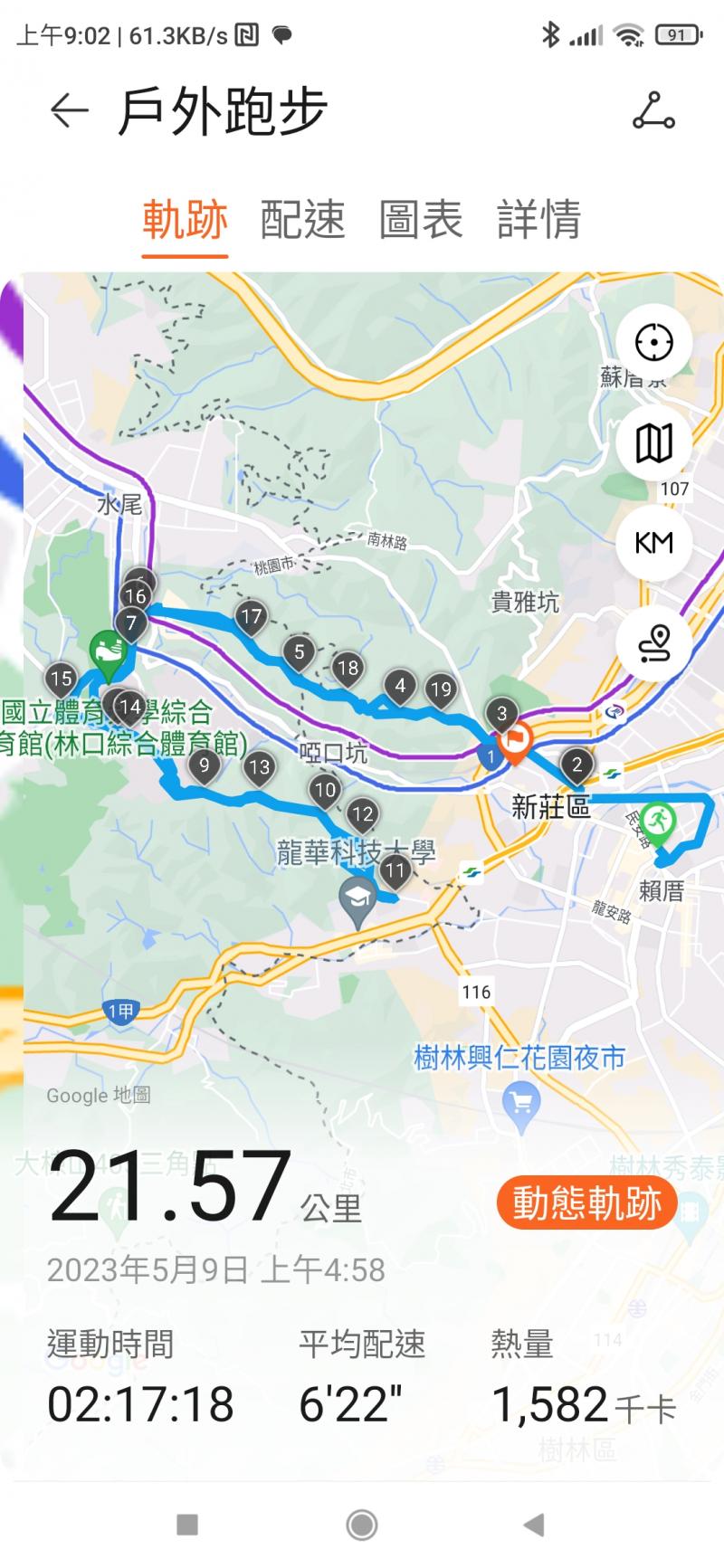Switch to the 配速 tab
The height and width of the screenshot is (1568, 724).
(x=302, y=219)
